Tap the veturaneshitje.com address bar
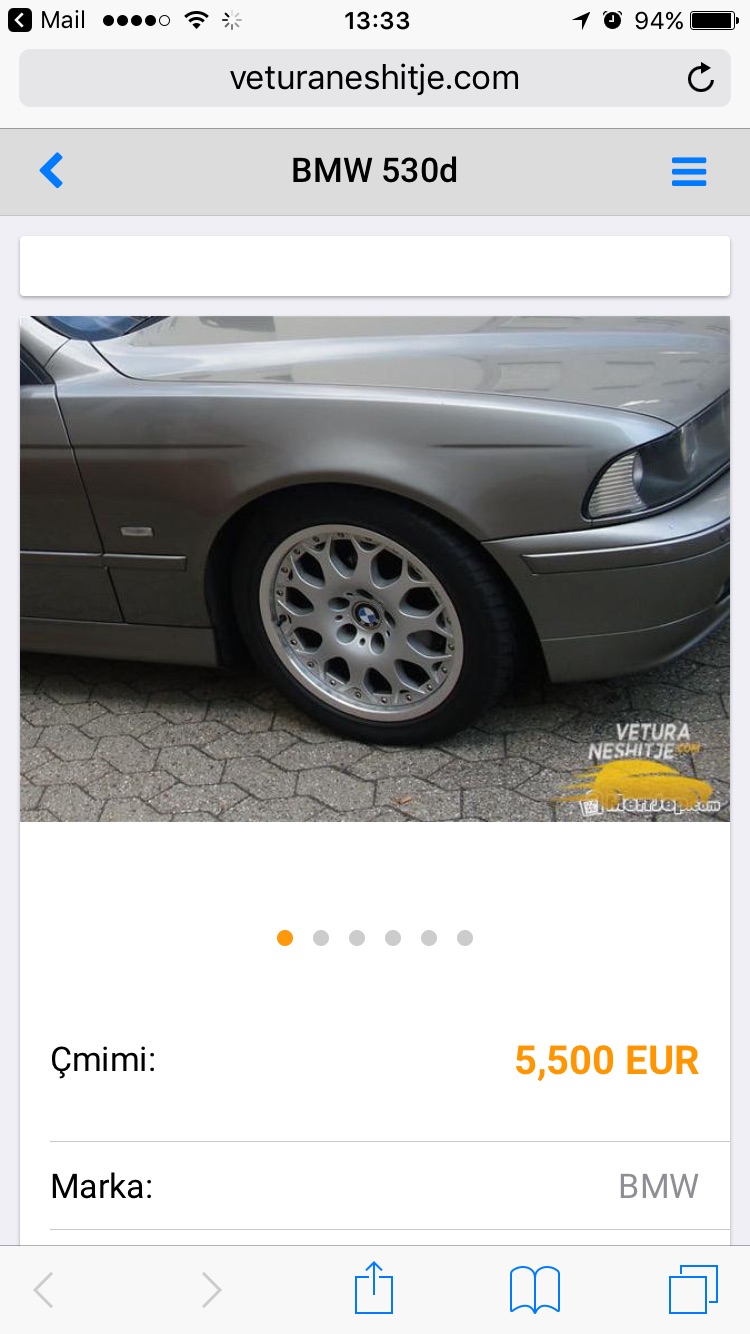The height and width of the screenshot is (1334, 750). point(375,78)
